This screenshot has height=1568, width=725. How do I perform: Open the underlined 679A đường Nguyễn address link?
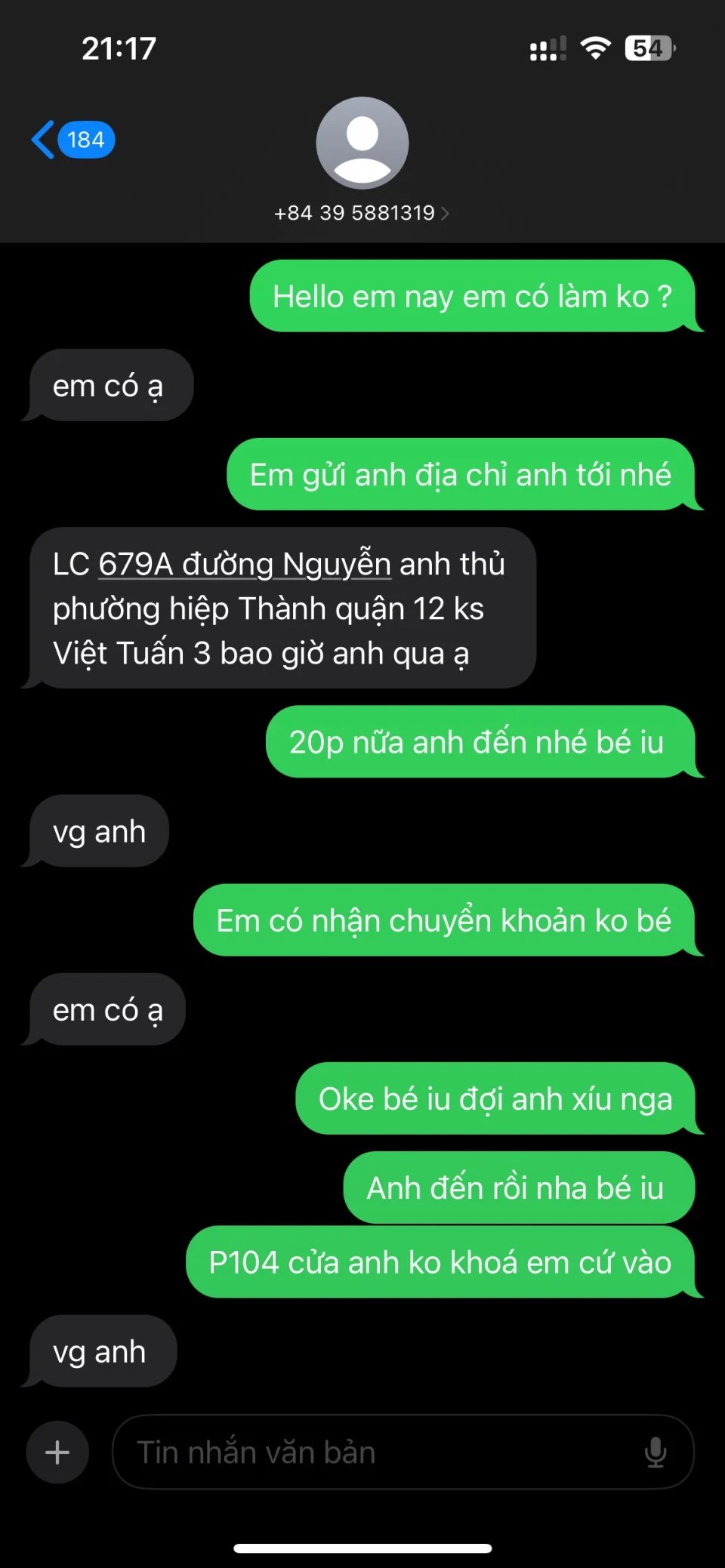(244, 565)
